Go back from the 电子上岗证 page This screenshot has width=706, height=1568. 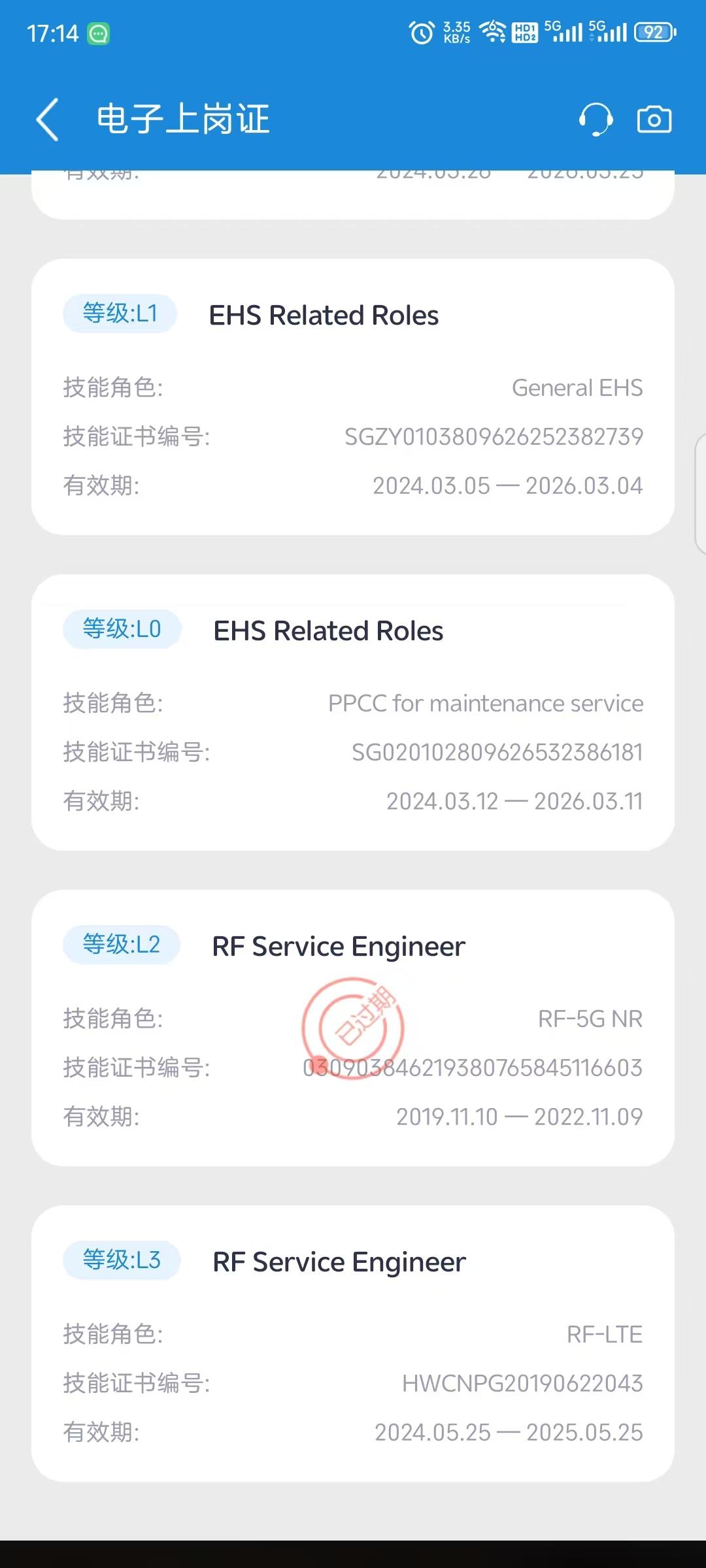(48, 120)
